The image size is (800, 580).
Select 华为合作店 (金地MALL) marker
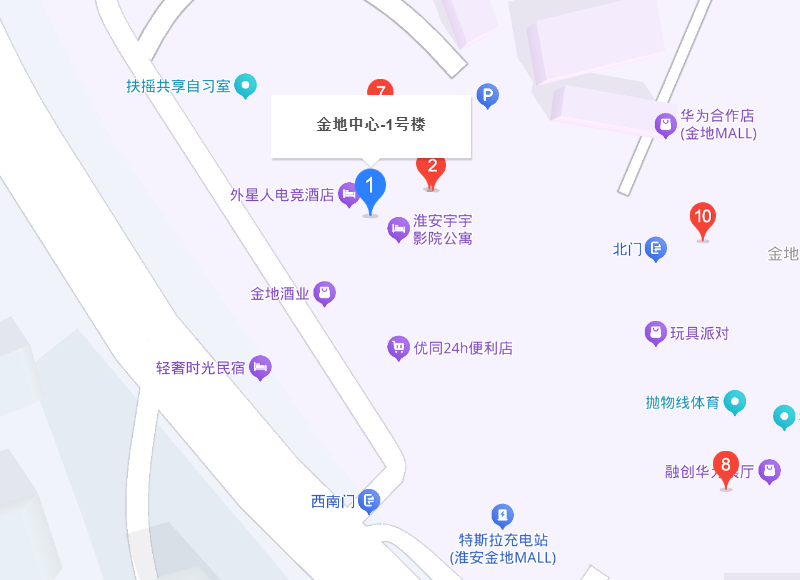pos(665,125)
